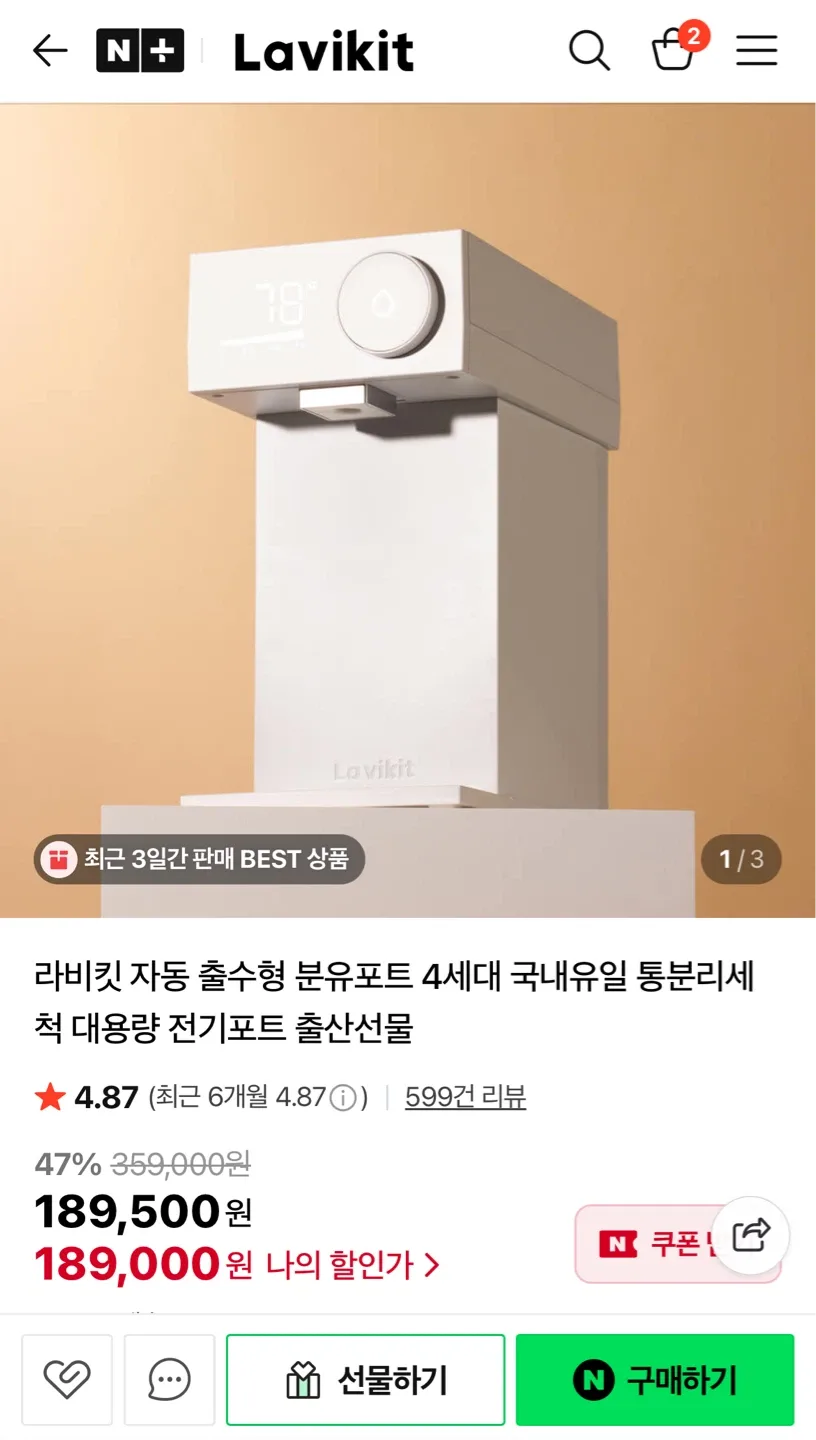Open the chat inquiry bubble
Screen dimensions: 816x1440
pyautogui.click(x=169, y=1380)
